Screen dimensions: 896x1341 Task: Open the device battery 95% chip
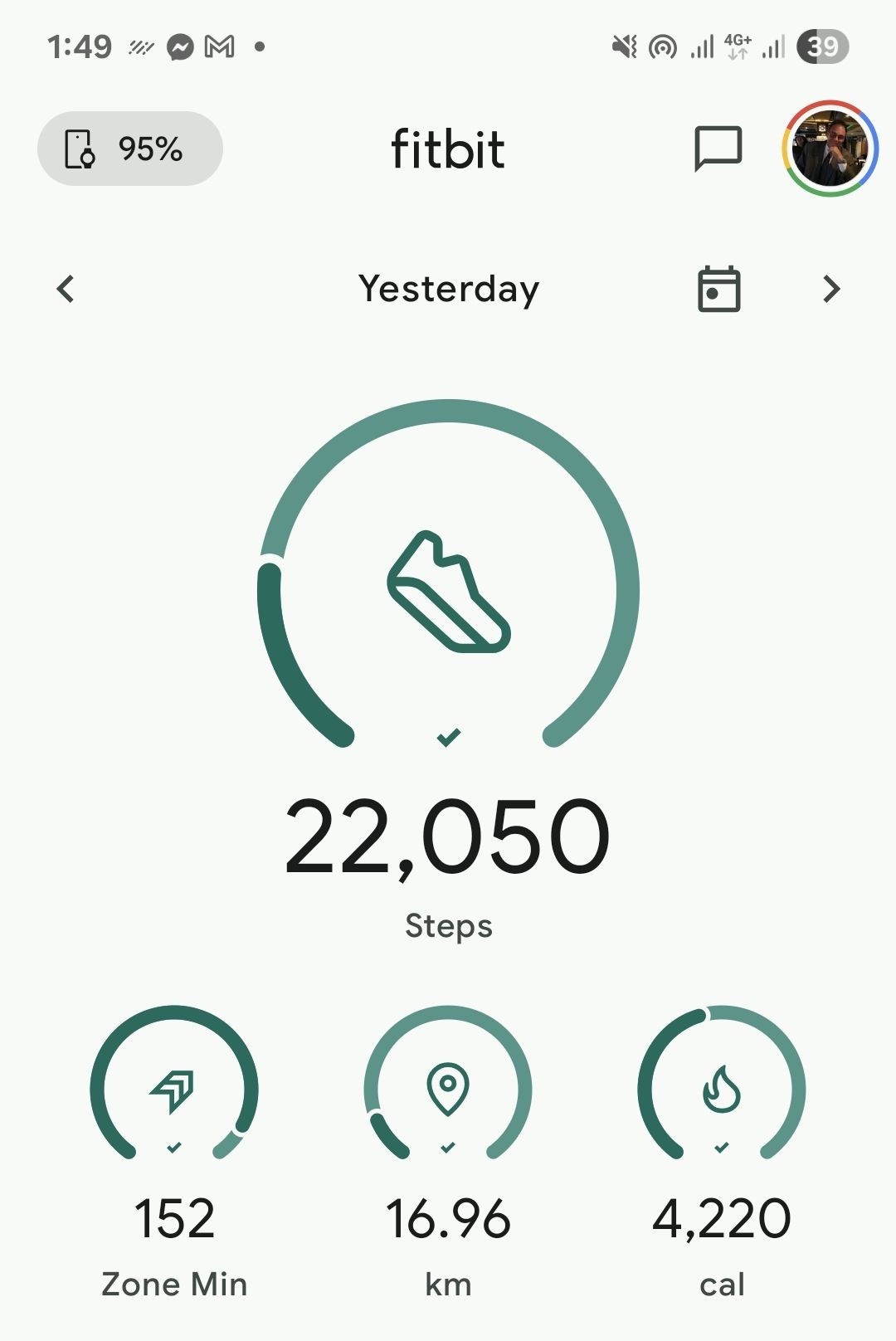130,149
